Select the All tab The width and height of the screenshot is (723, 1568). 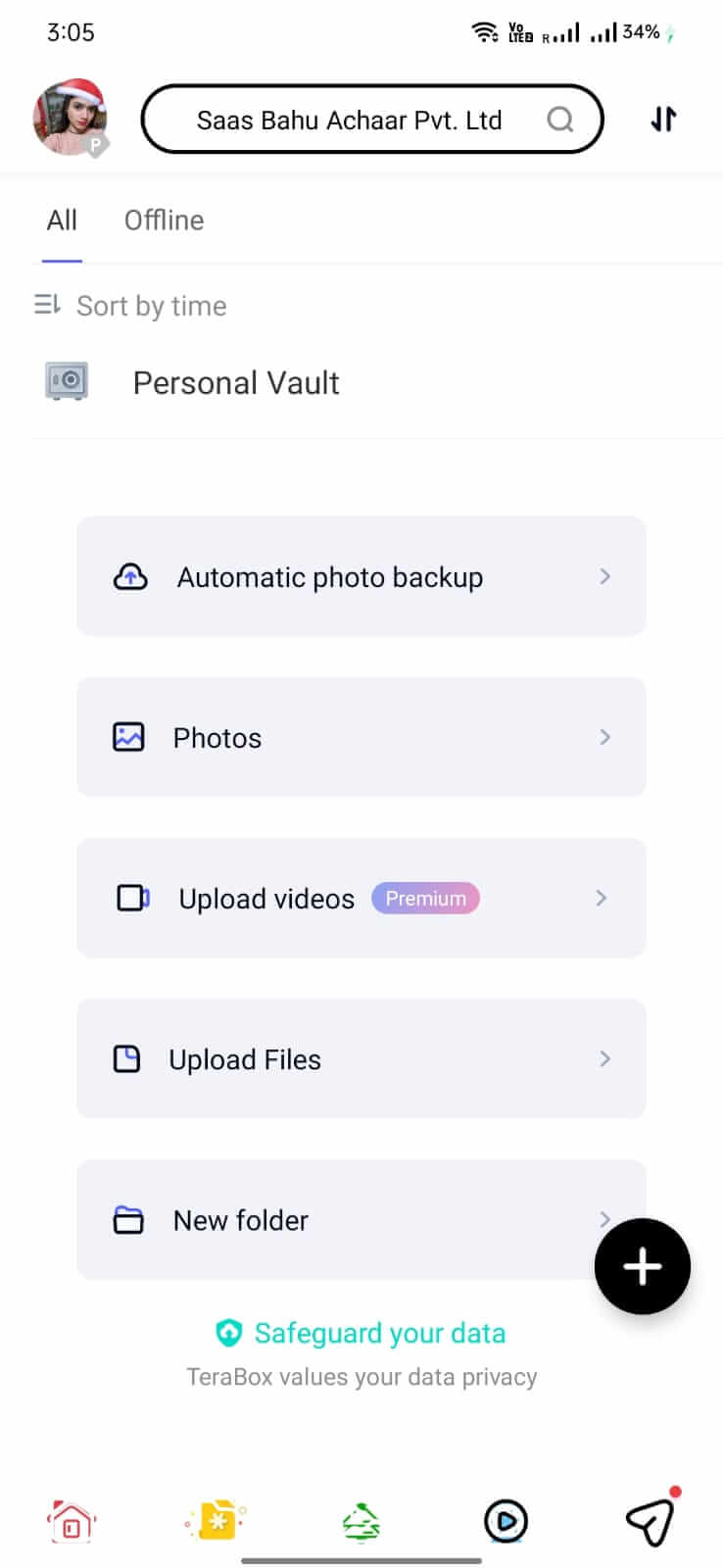click(61, 220)
